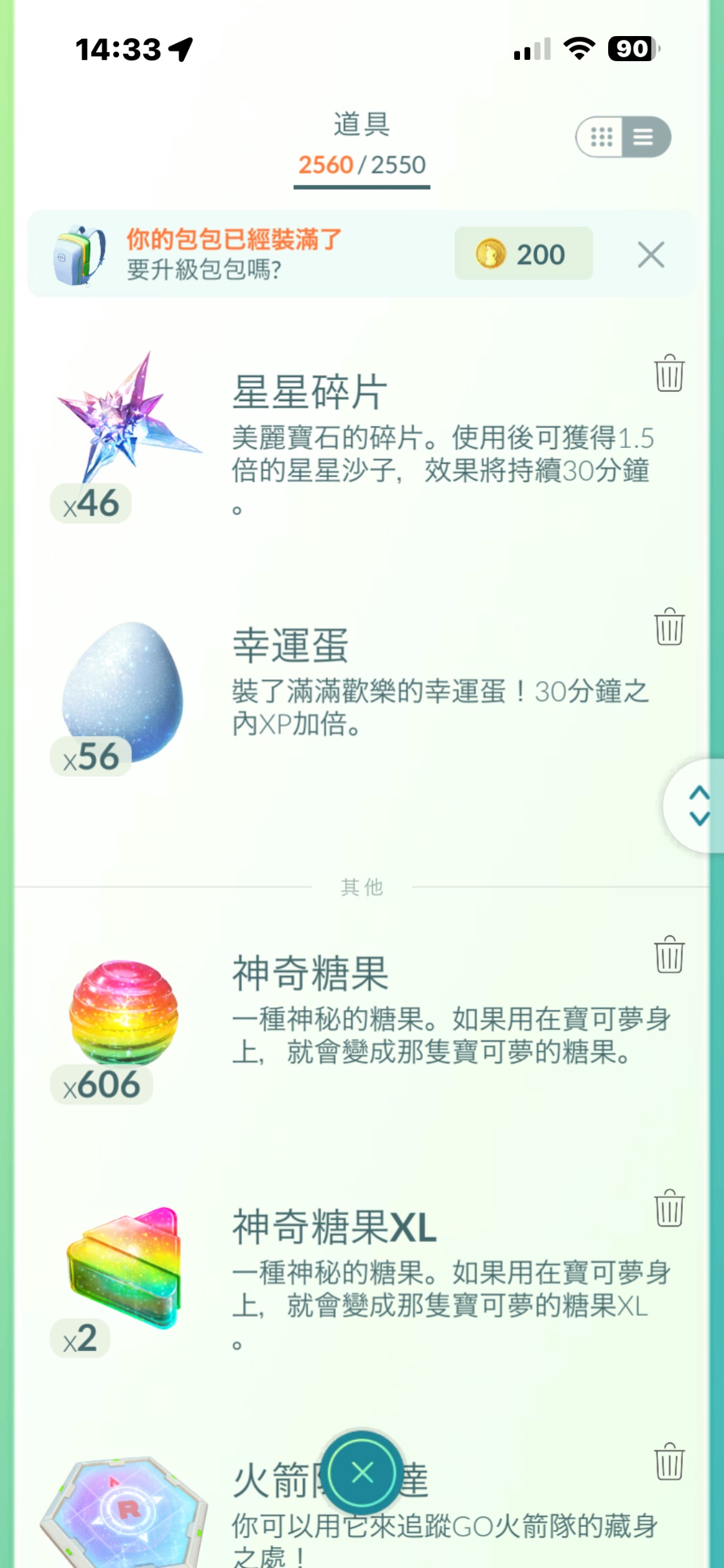This screenshot has height=1568, width=724.
Task: Use the 幸運蛋 item
Action: point(122,692)
